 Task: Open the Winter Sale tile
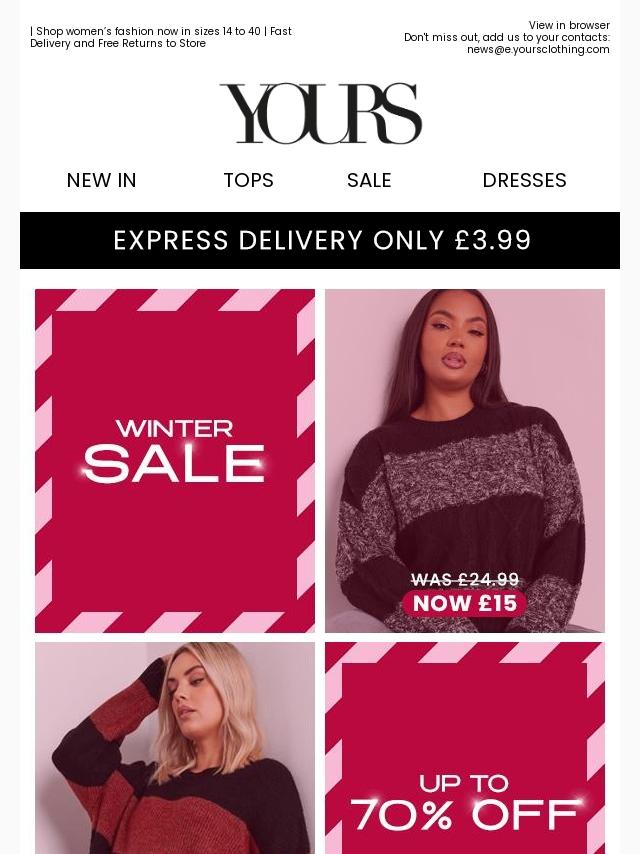pyautogui.click(x=175, y=460)
